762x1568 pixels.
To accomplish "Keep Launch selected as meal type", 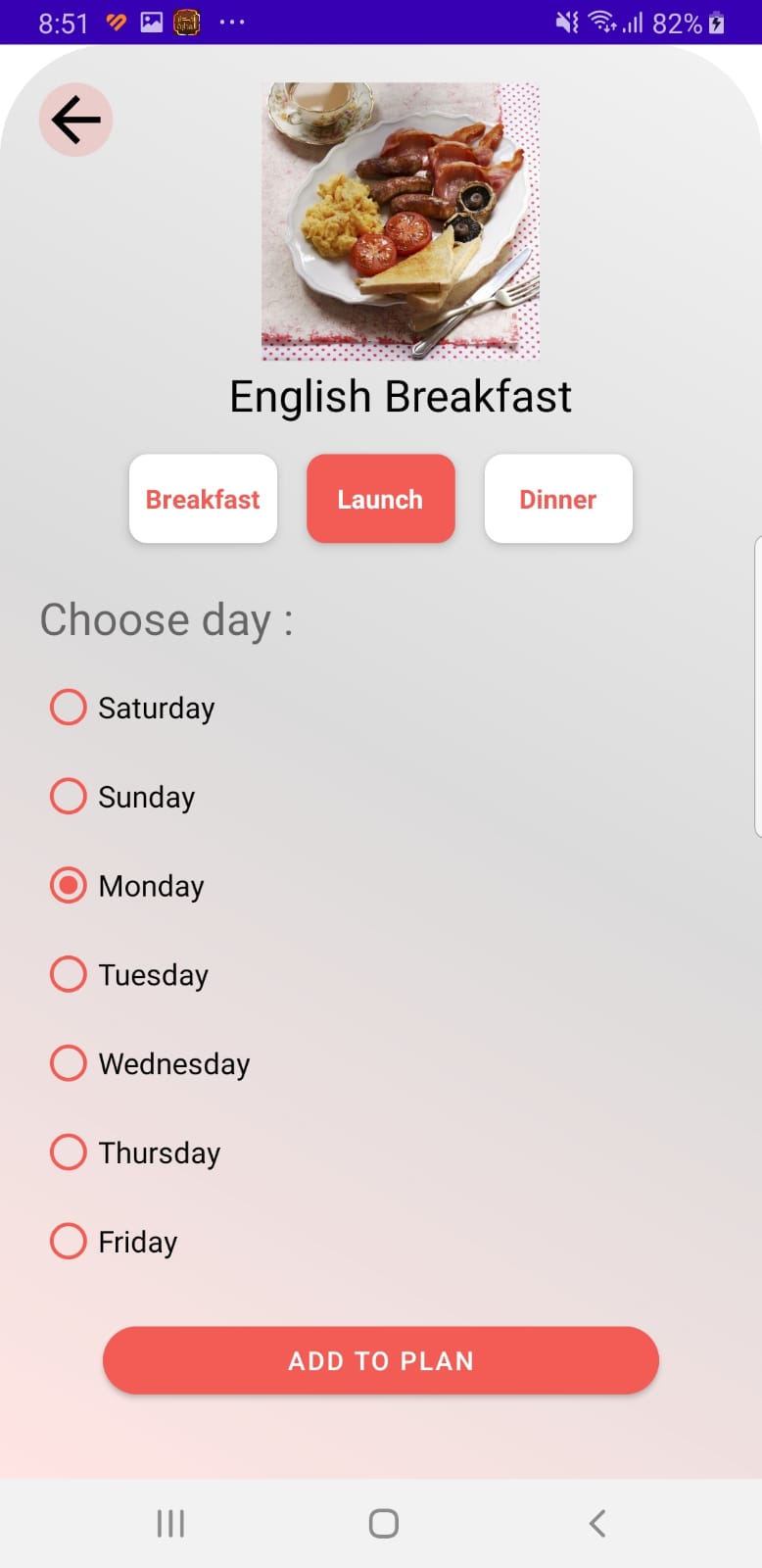I will (x=380, y=499).
